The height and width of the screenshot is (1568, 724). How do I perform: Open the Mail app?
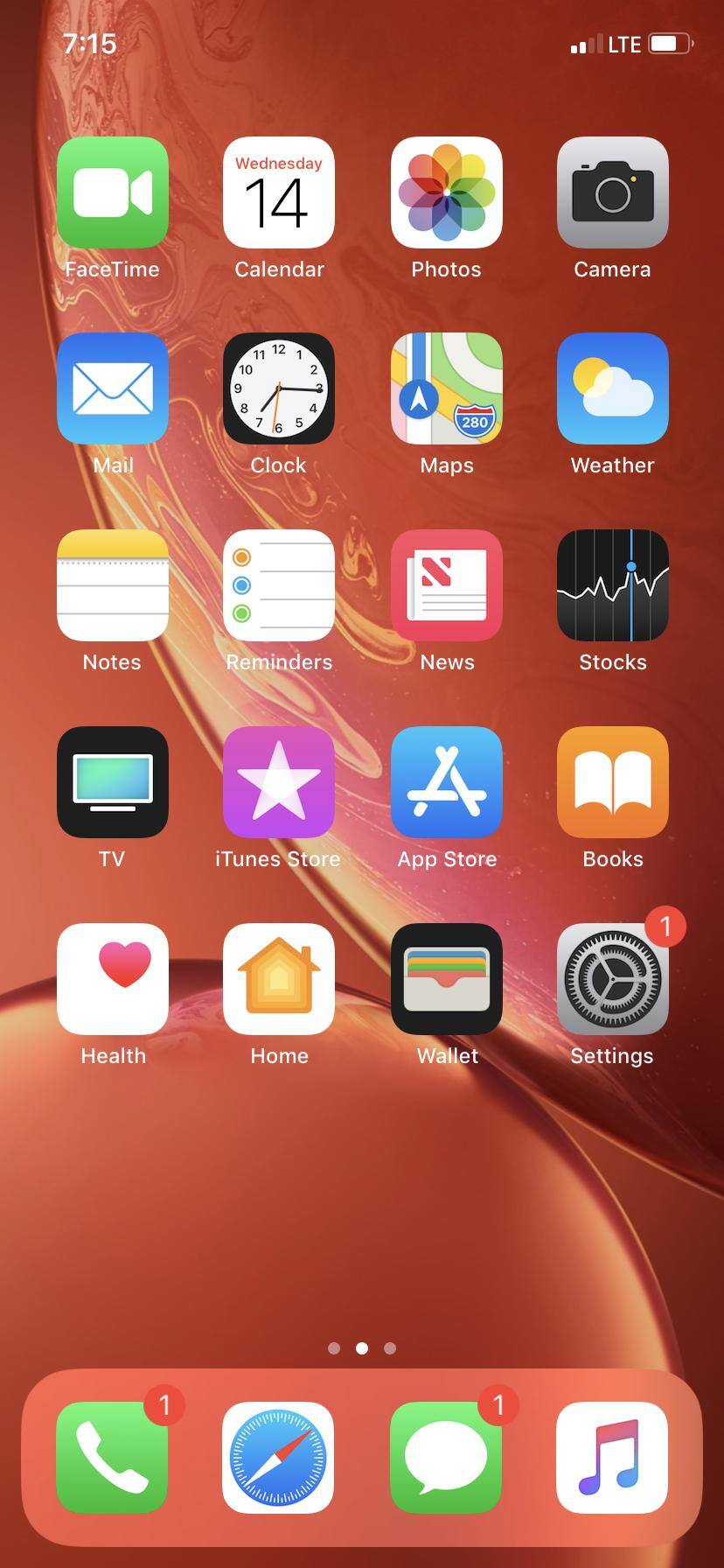pos(113,388)
